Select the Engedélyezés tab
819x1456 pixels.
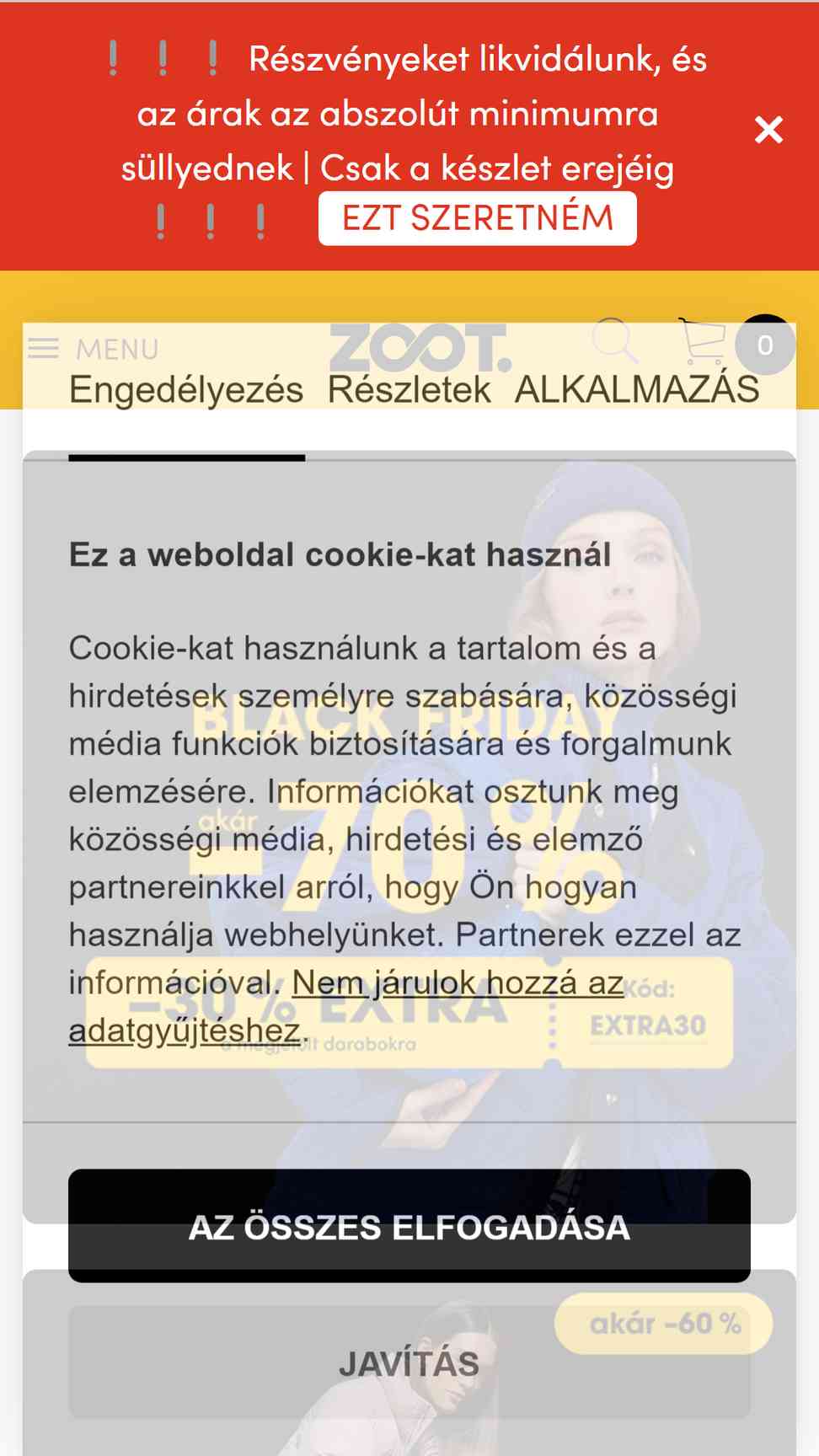pos(186,390)
